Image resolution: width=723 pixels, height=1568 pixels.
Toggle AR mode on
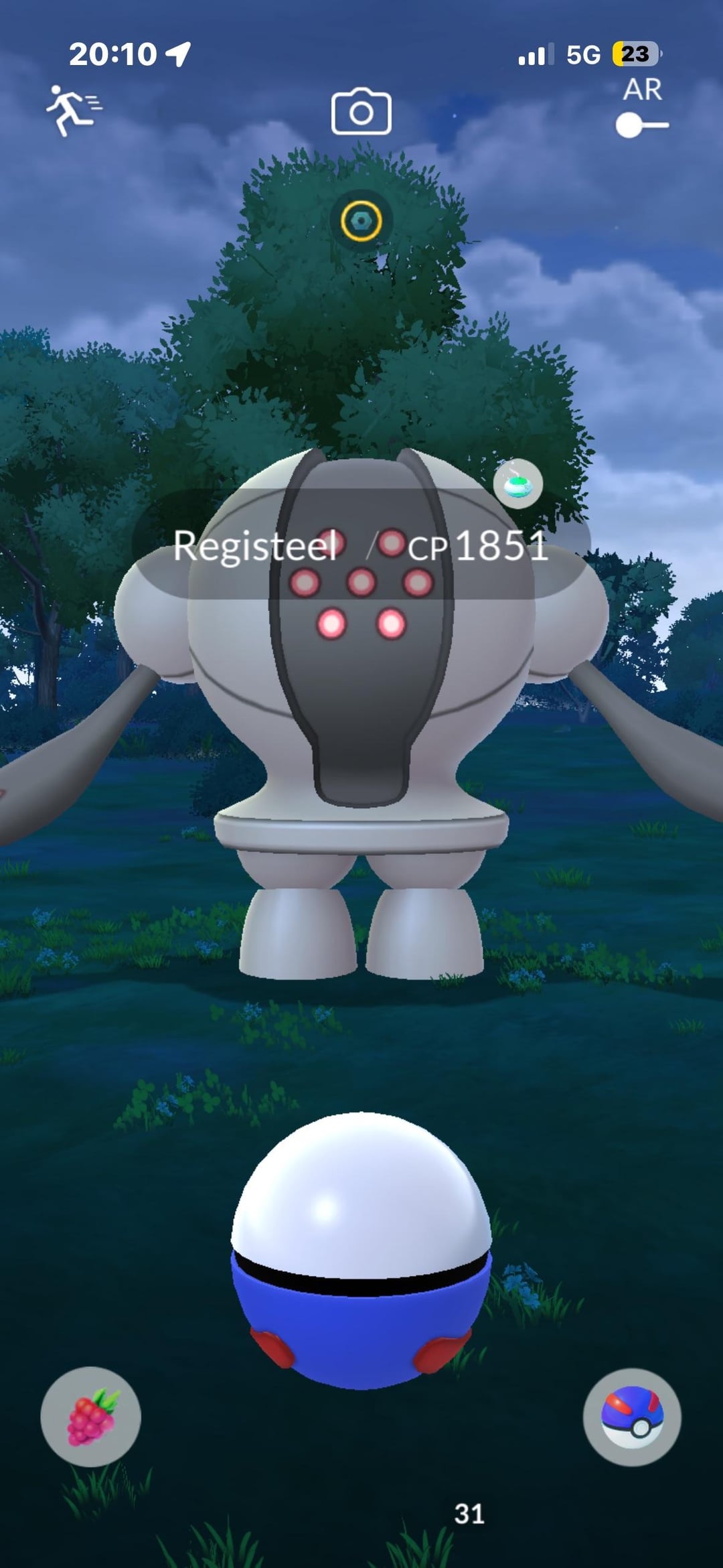(641, 125)
